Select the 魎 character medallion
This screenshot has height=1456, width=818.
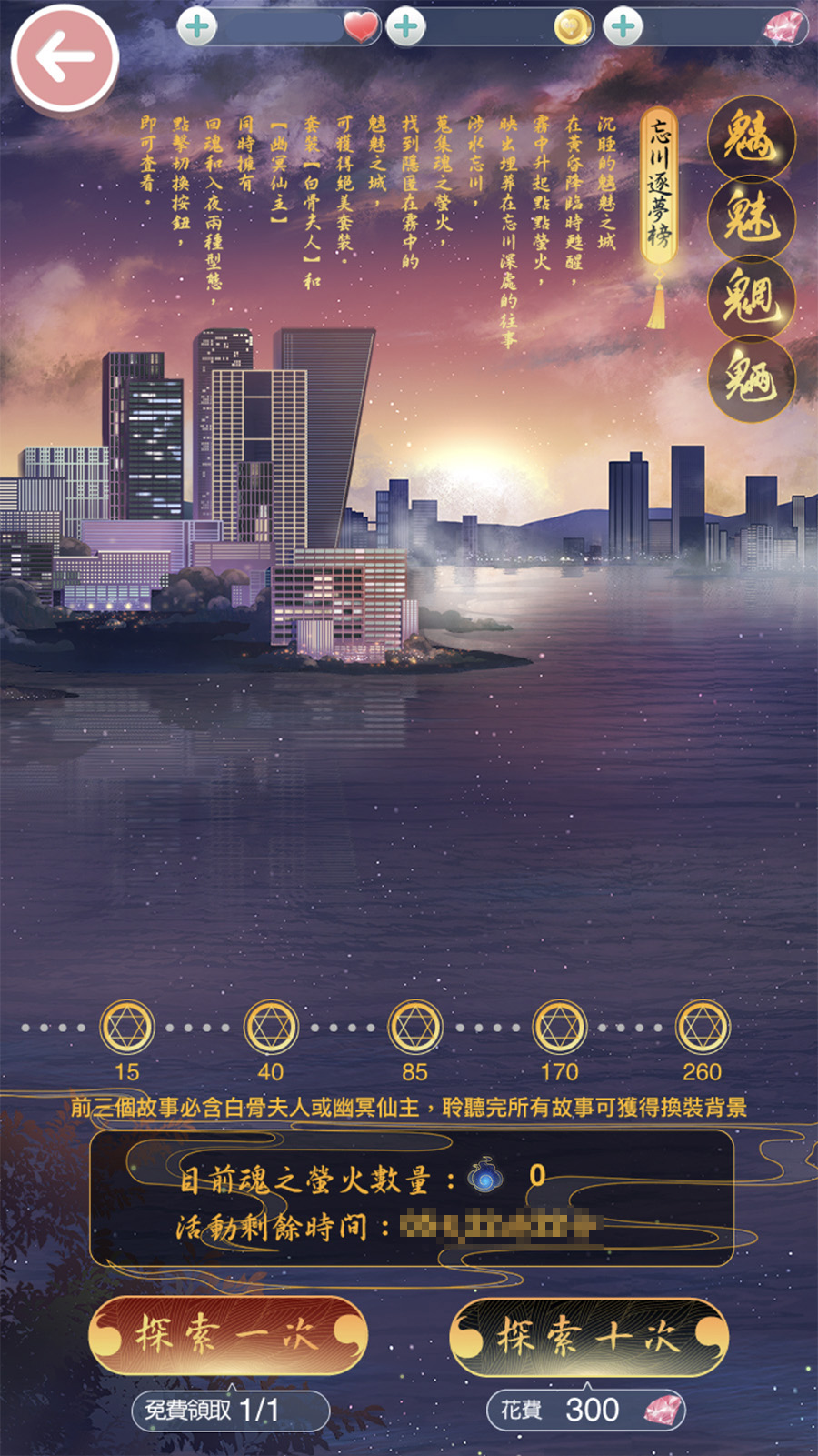(751, 378)
